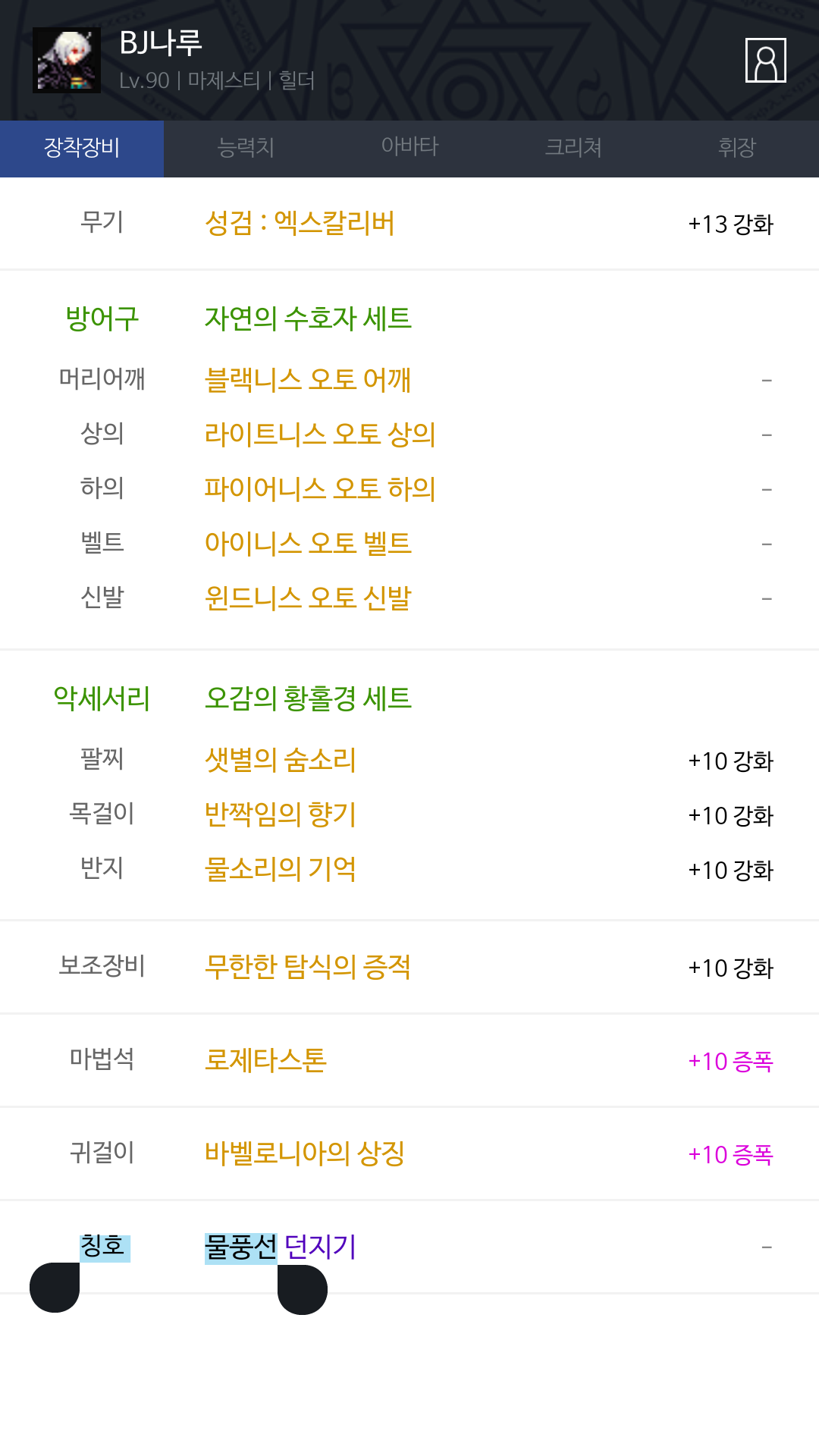Switch to the 아바타 tab
819x1456 pixels.
tap(409, 148)
